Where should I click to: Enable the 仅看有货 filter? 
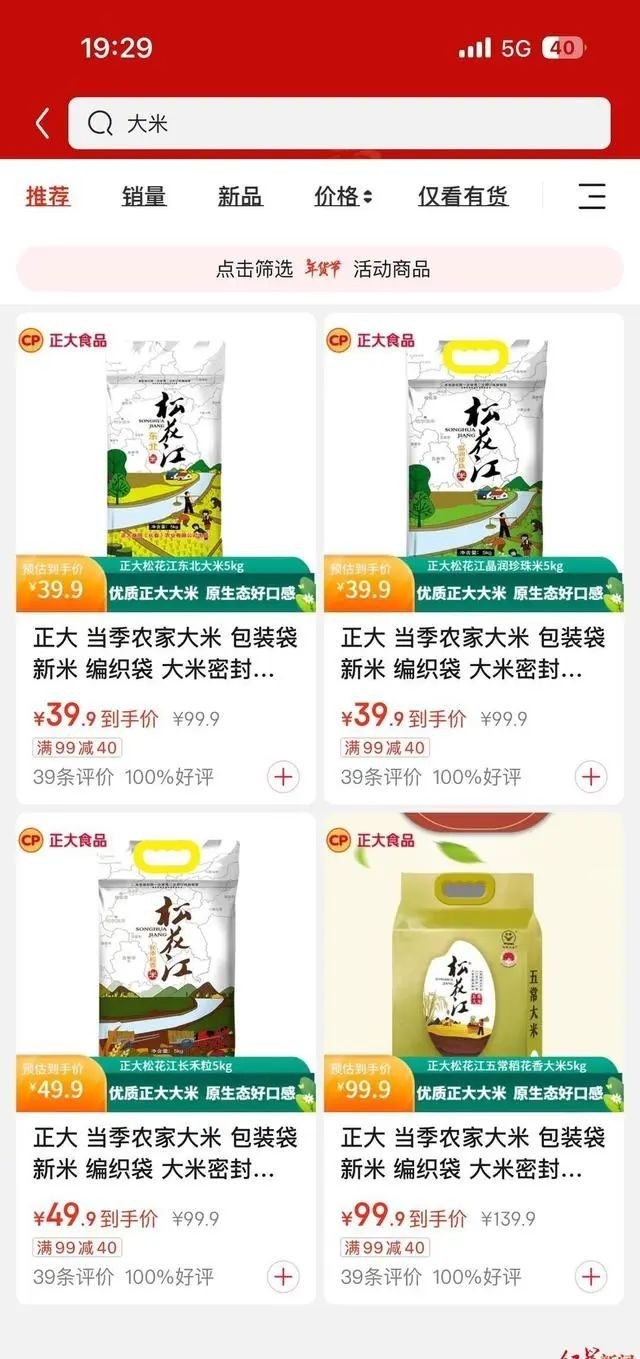463,196
